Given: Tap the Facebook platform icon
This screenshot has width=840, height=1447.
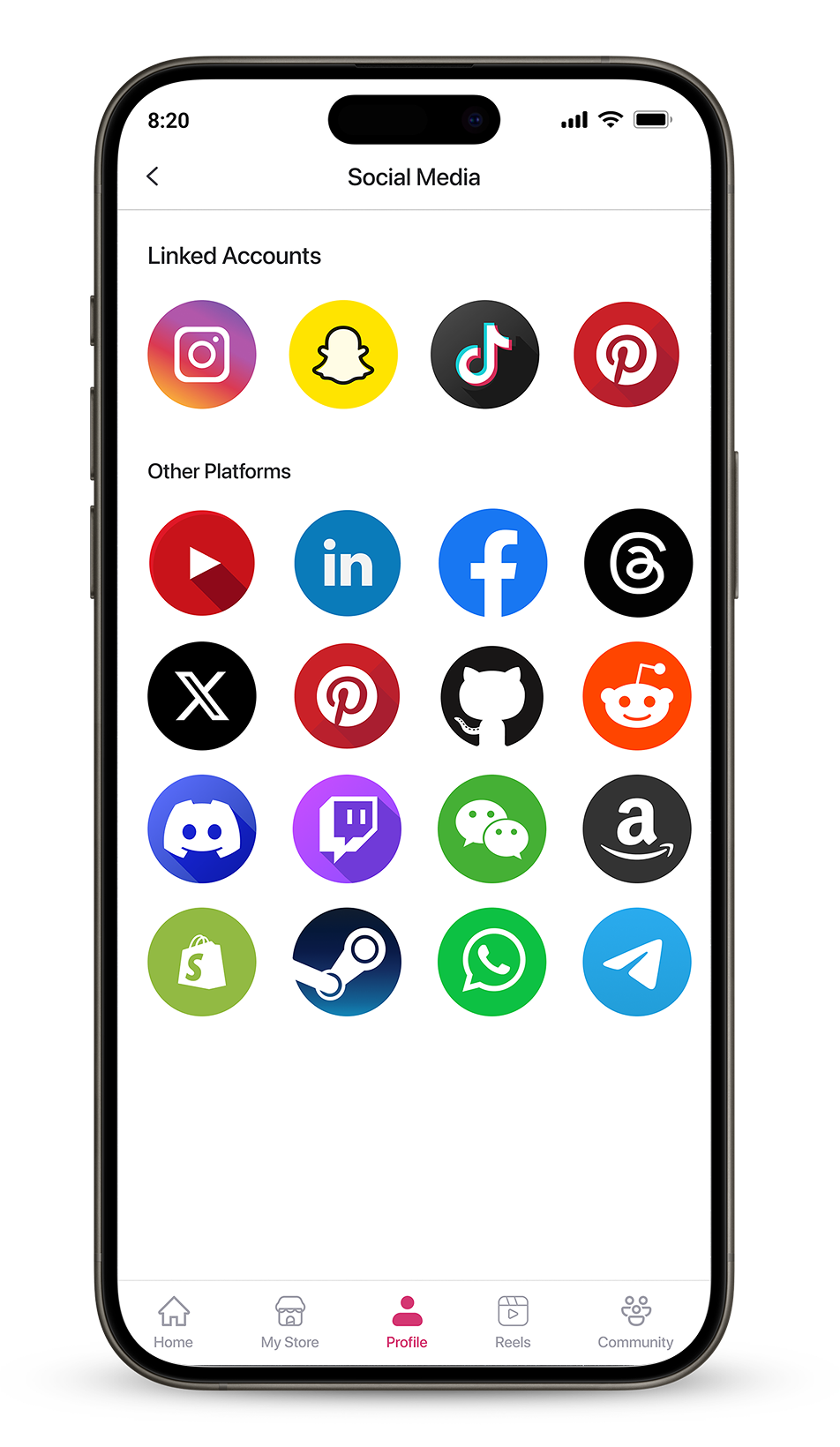Looking at the screenshot, I should click(492, 563).
